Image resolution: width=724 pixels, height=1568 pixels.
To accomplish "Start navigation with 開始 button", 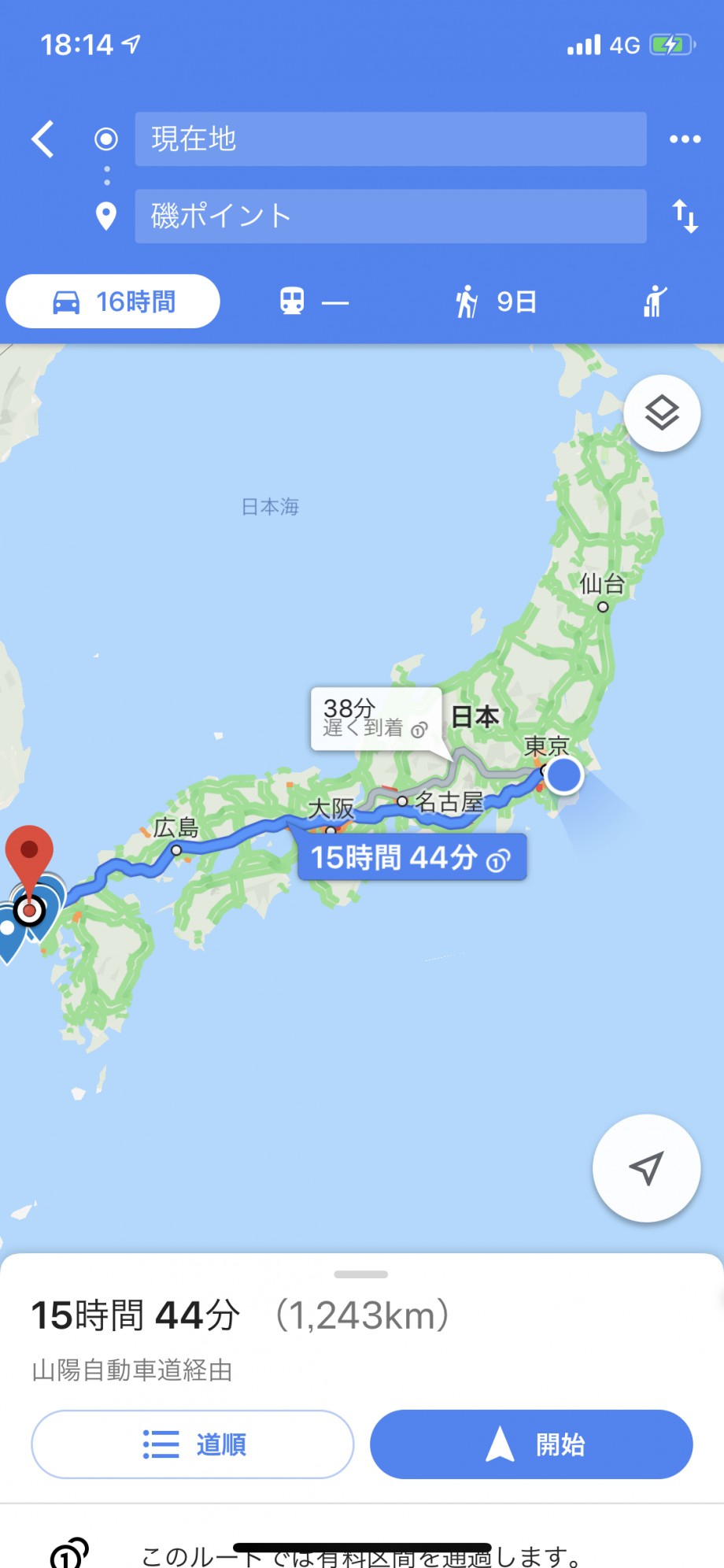I will 531,1444.
